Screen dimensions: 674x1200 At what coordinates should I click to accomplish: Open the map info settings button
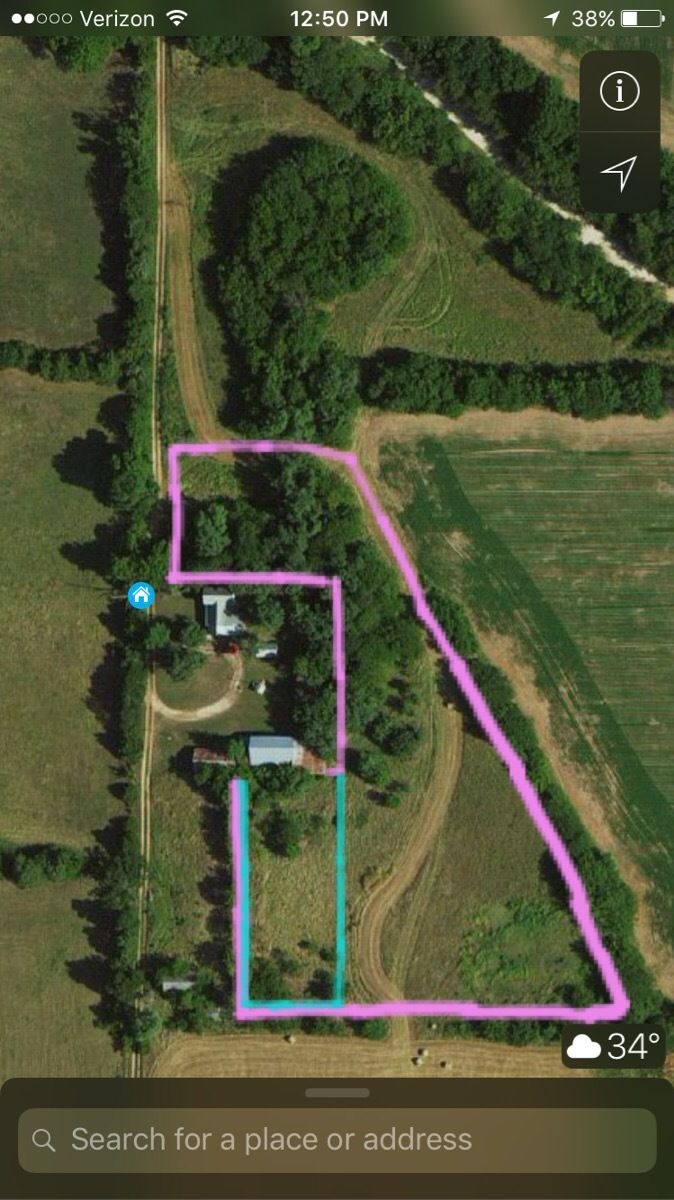(619, 92)
